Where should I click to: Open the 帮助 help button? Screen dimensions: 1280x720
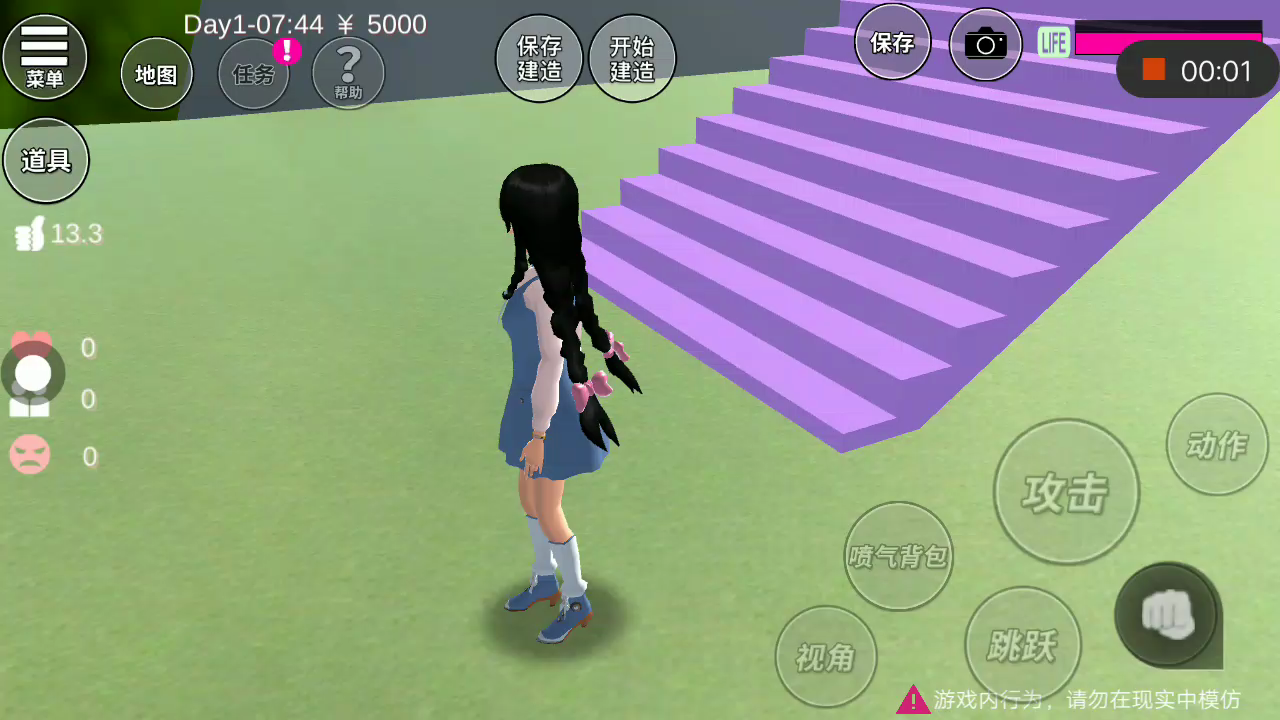pyautogui.click(x=348, y=73)
